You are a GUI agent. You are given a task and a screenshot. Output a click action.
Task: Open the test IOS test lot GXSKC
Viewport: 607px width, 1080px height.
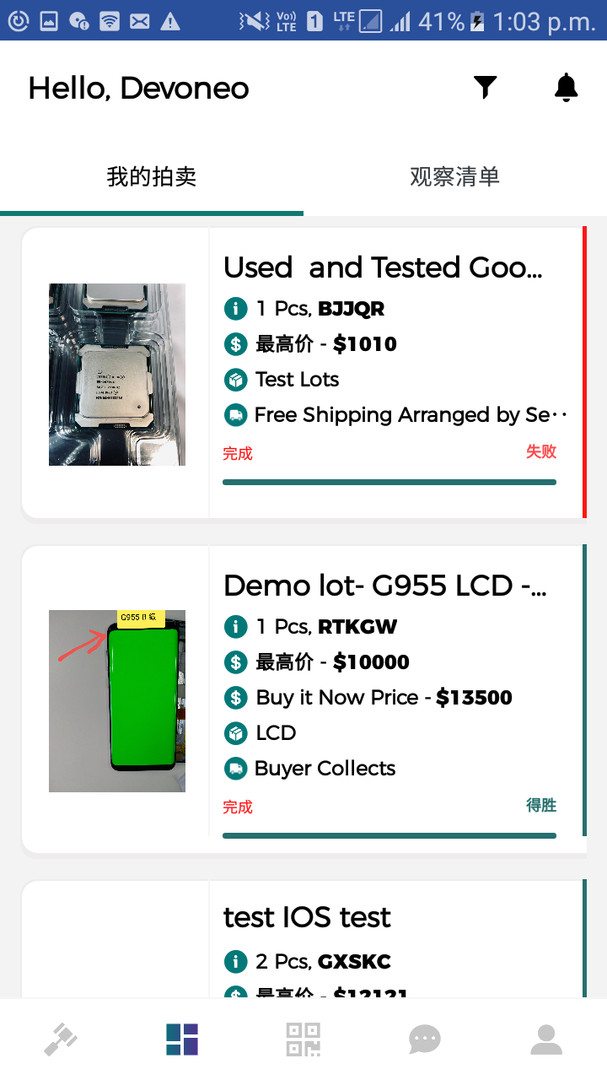307,918
